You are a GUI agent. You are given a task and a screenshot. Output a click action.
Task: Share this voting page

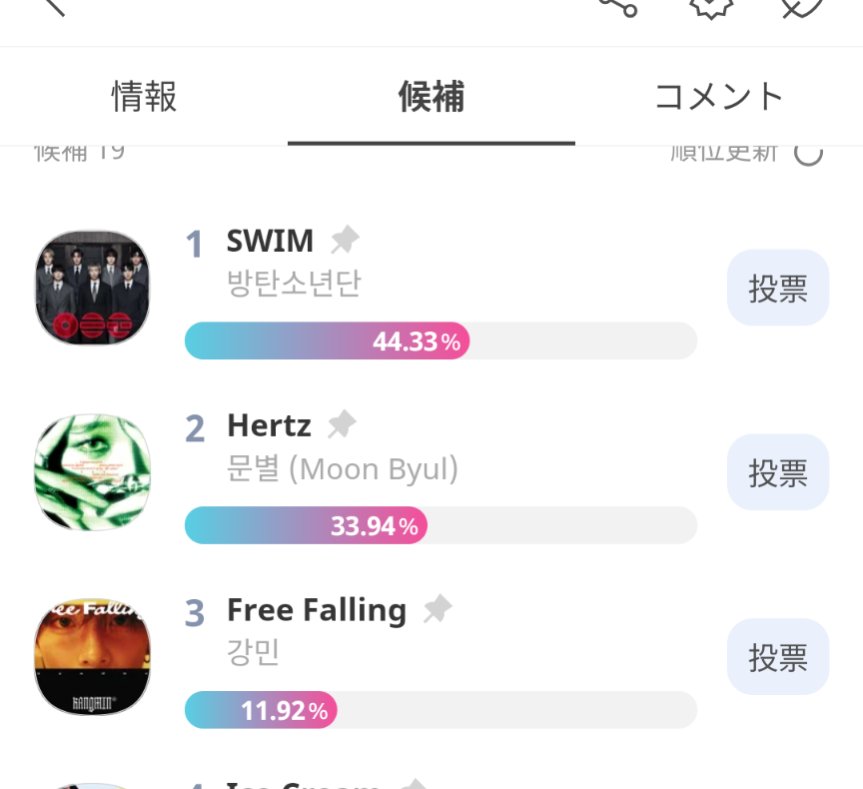pyautogui.click(x=618, y=6)
